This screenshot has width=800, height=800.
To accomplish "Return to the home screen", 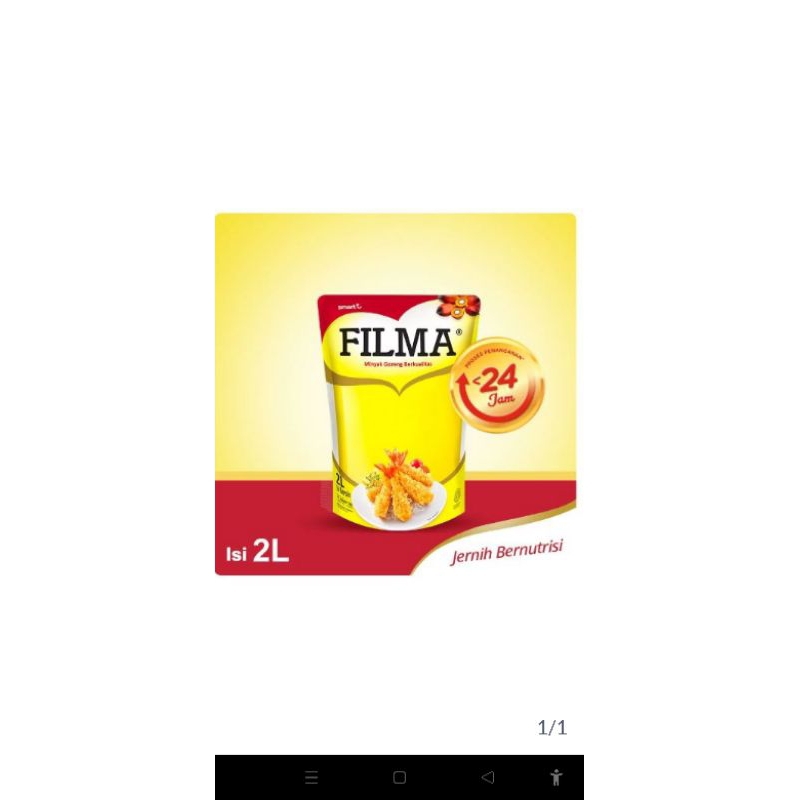I will point(400,777).
